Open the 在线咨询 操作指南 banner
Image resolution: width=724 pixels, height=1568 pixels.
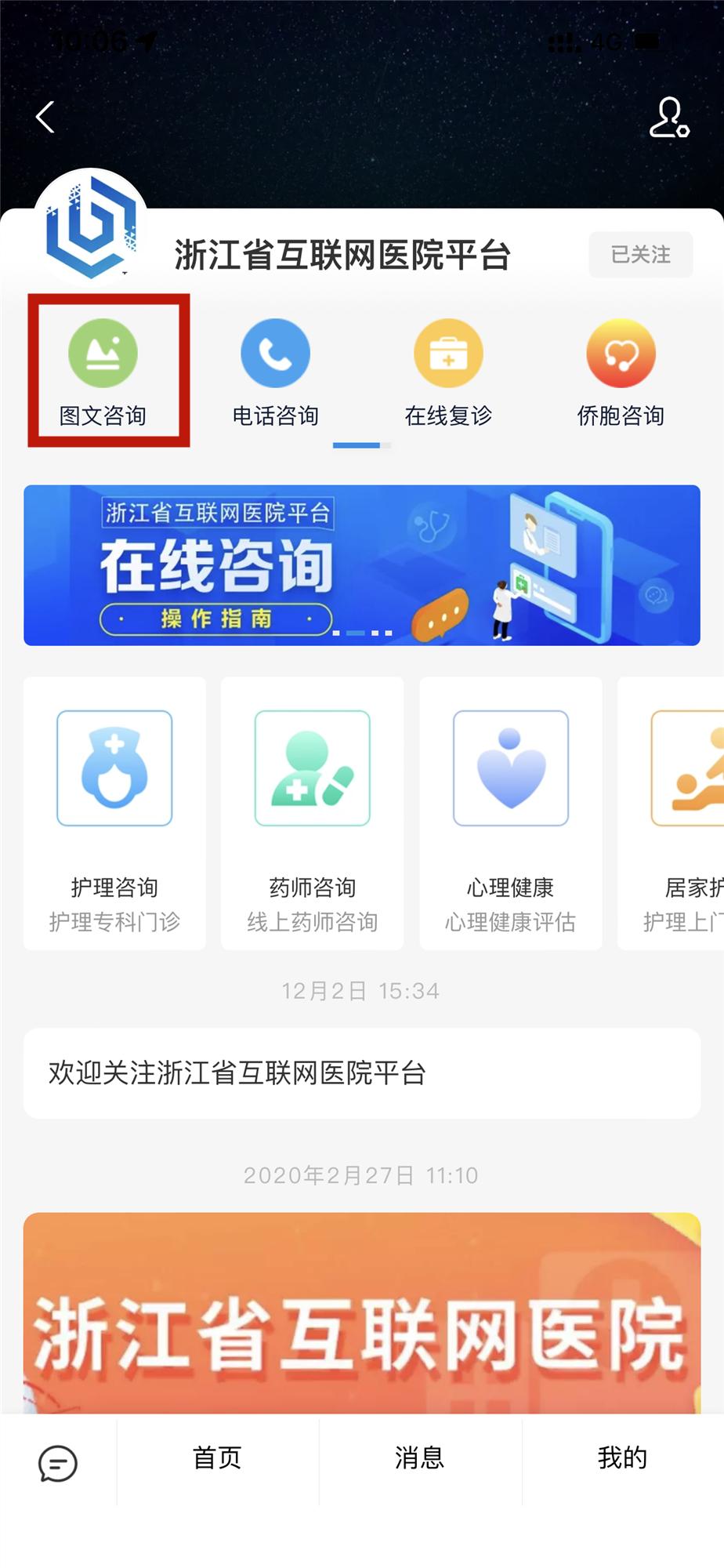click(361, 565)
